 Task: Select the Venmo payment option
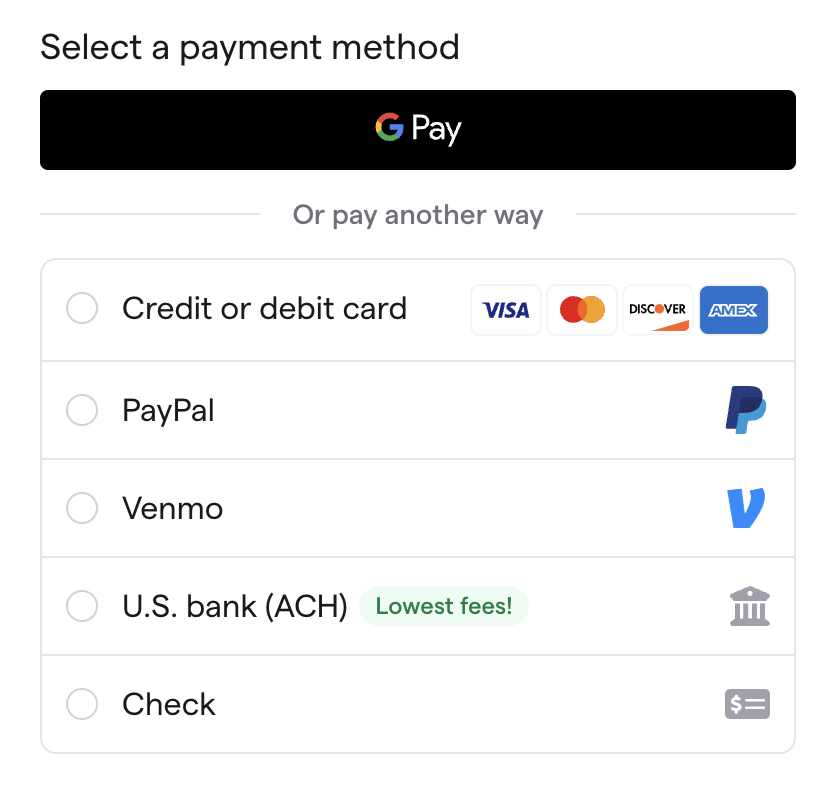point(82,508)
